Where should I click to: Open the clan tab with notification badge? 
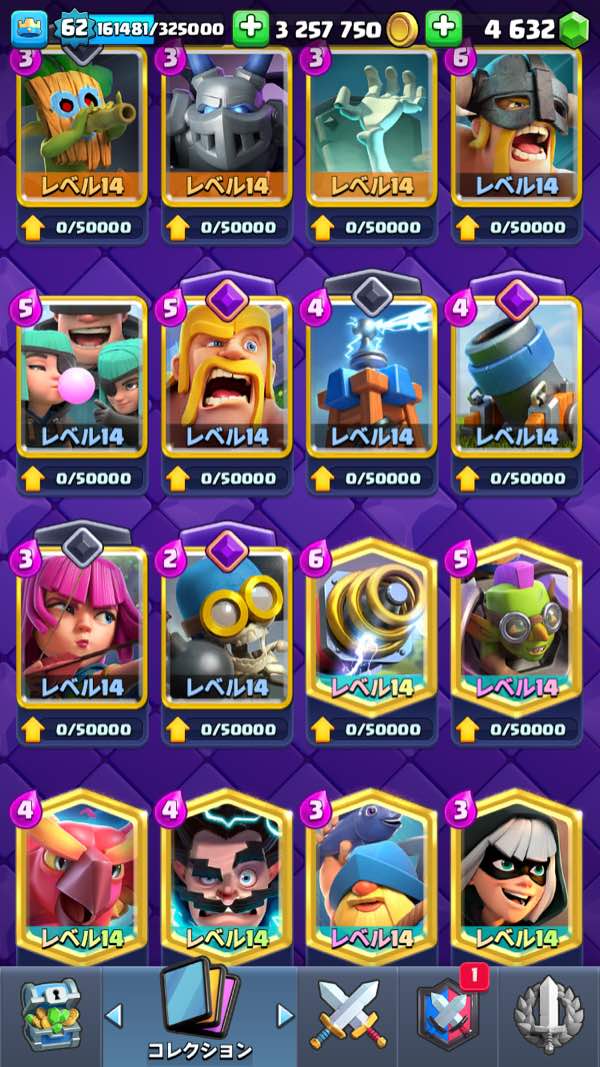(x=447, y=1016)
